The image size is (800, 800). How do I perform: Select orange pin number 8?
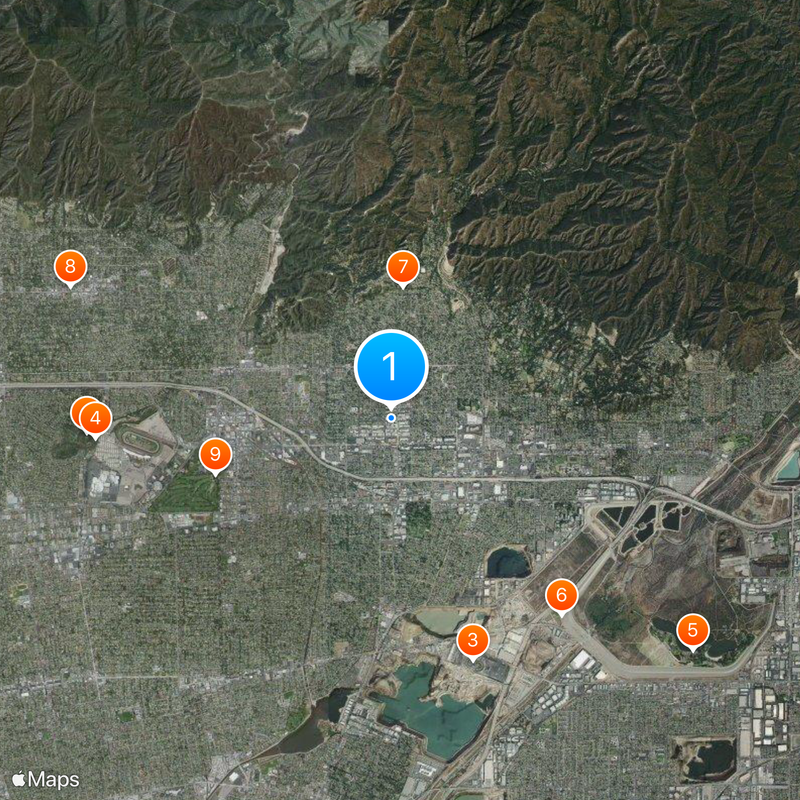coord(70,267)
